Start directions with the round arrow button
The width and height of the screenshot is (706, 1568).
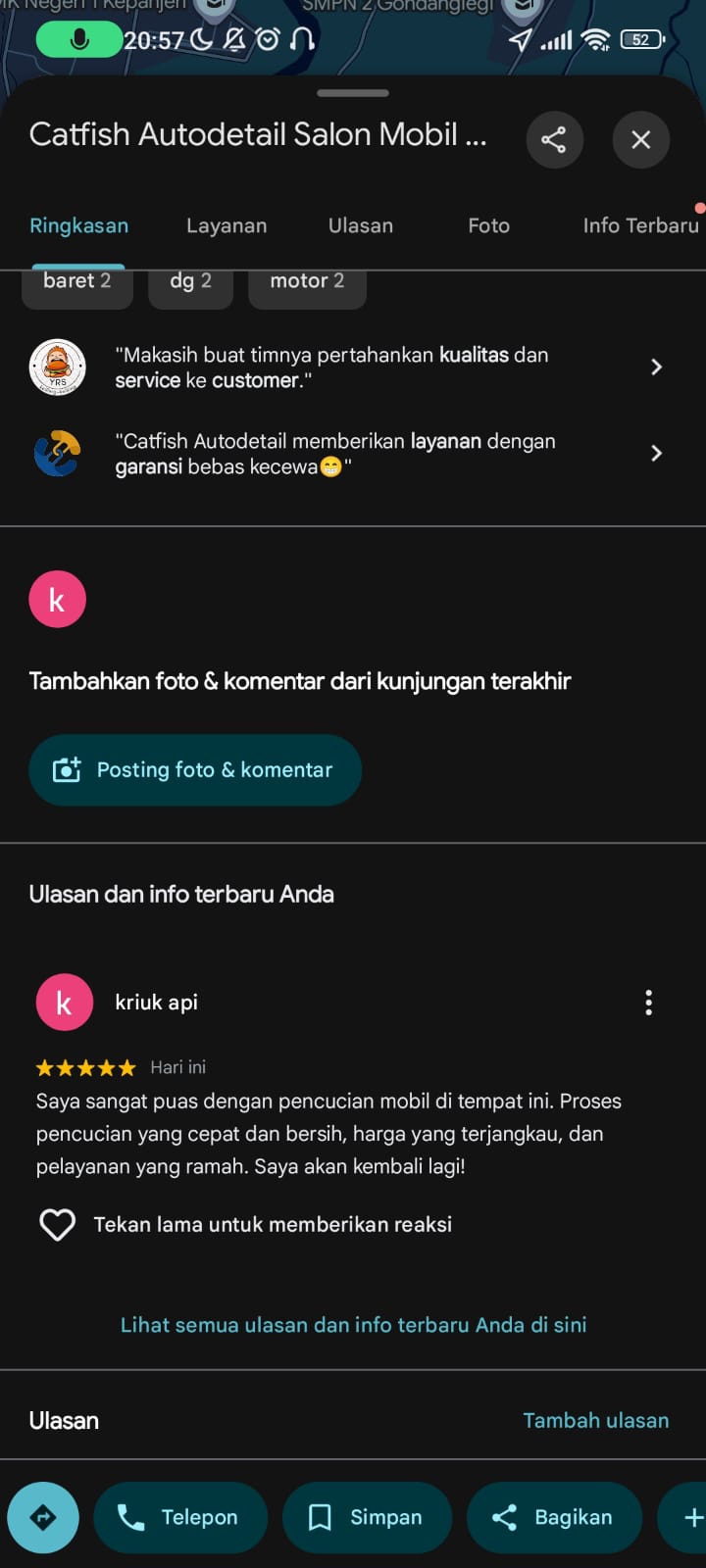[43, 1517]
